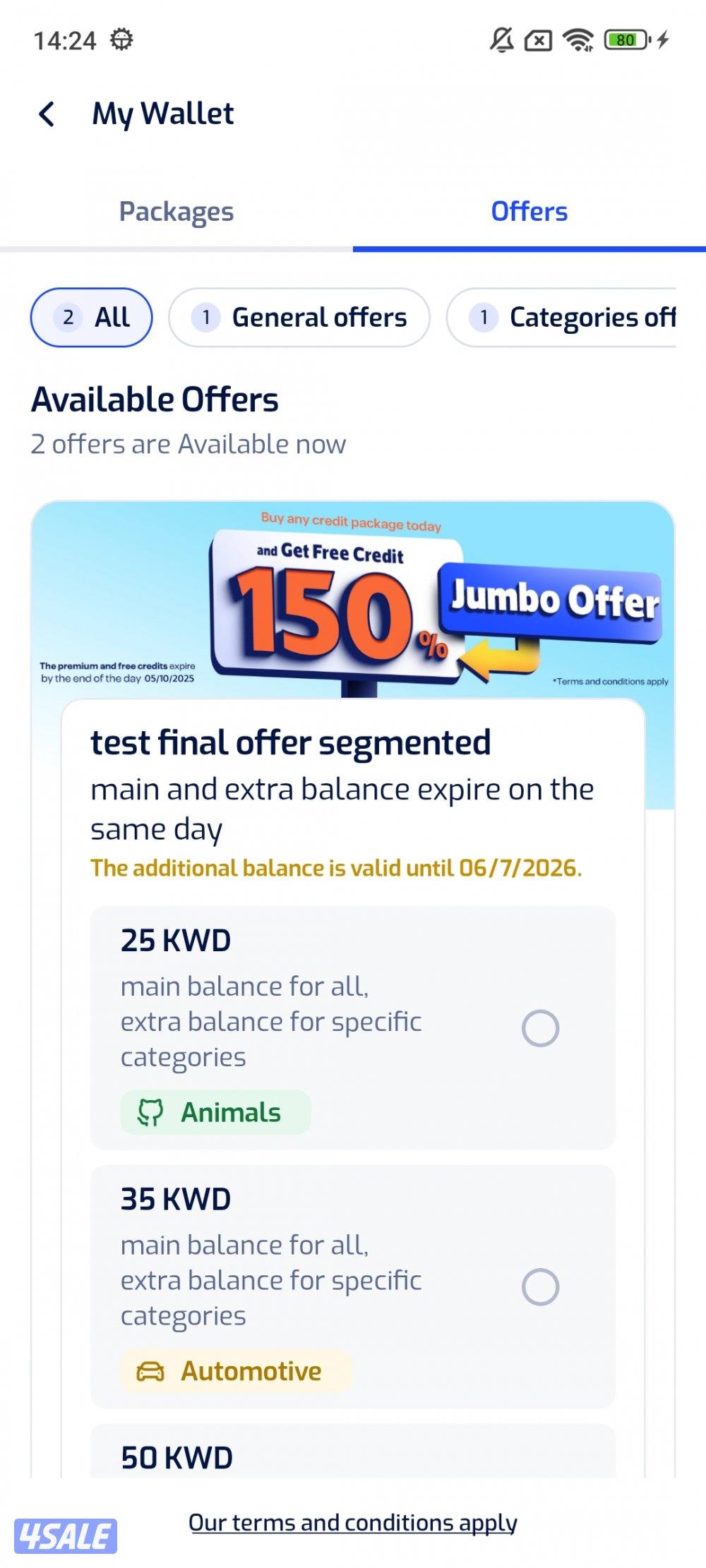Switch to the Offers tab

(x=529, y=212)
